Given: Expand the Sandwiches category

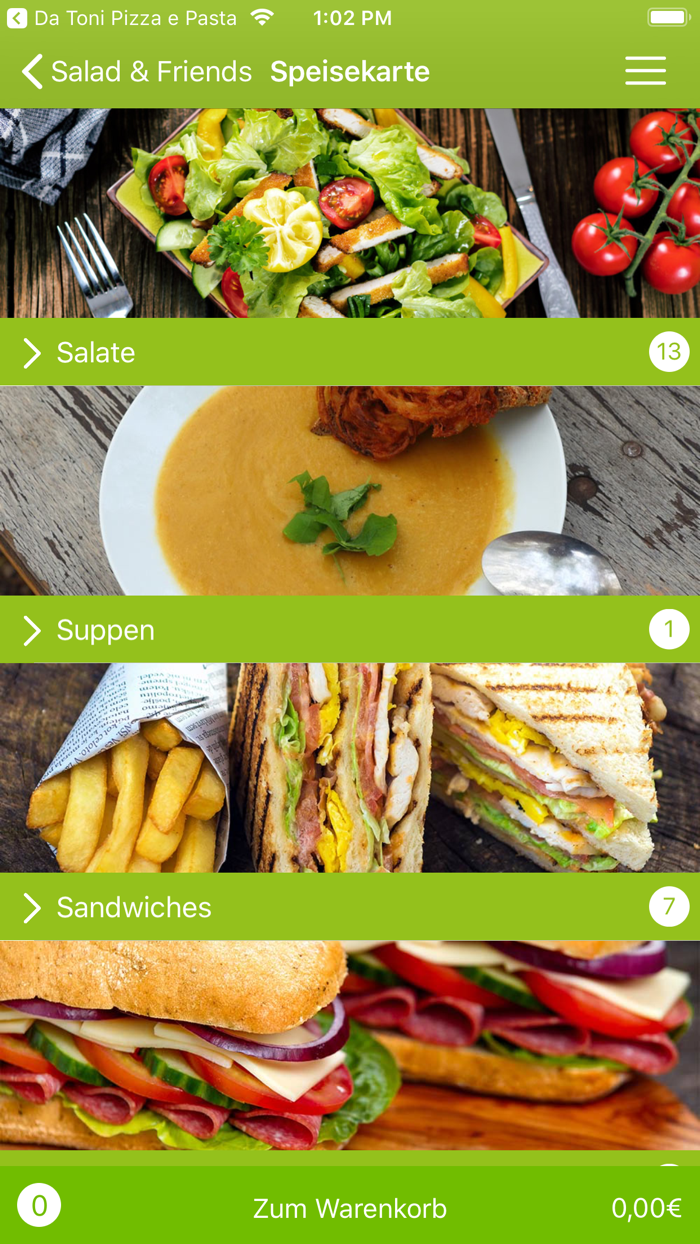Looking at the screenshot, I should 350,907.
